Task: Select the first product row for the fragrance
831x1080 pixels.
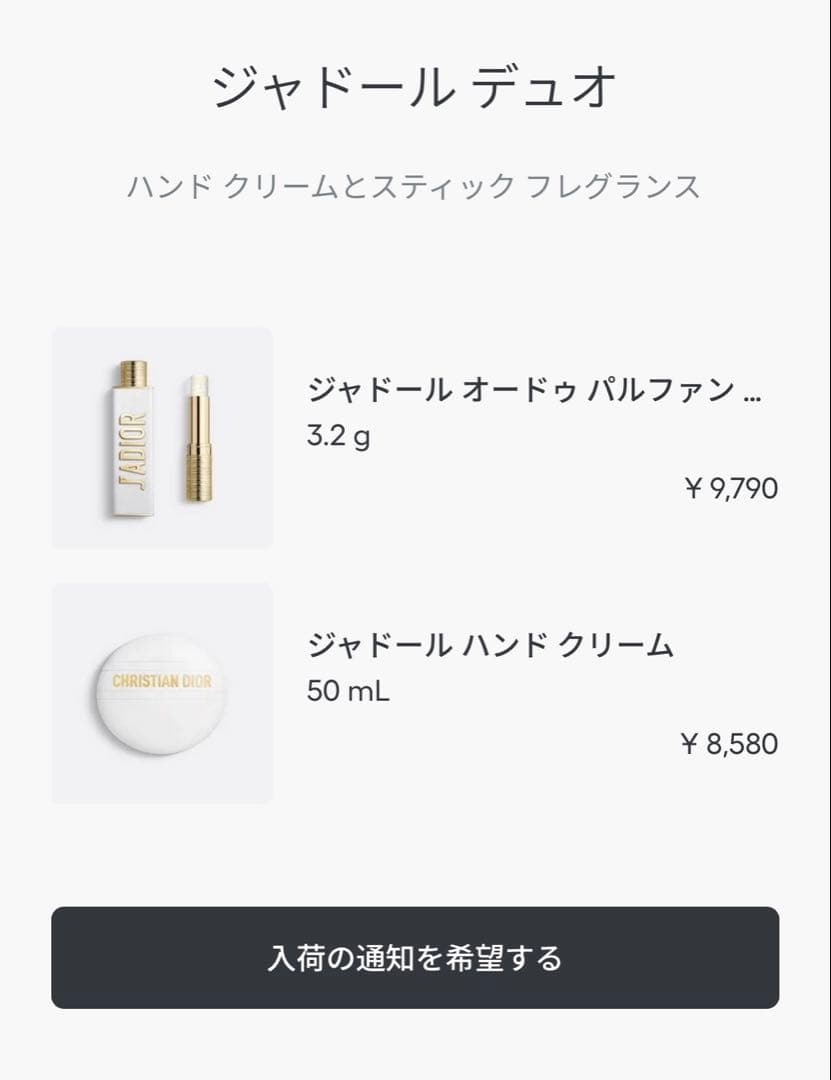Action: click(x=415, y=434)
